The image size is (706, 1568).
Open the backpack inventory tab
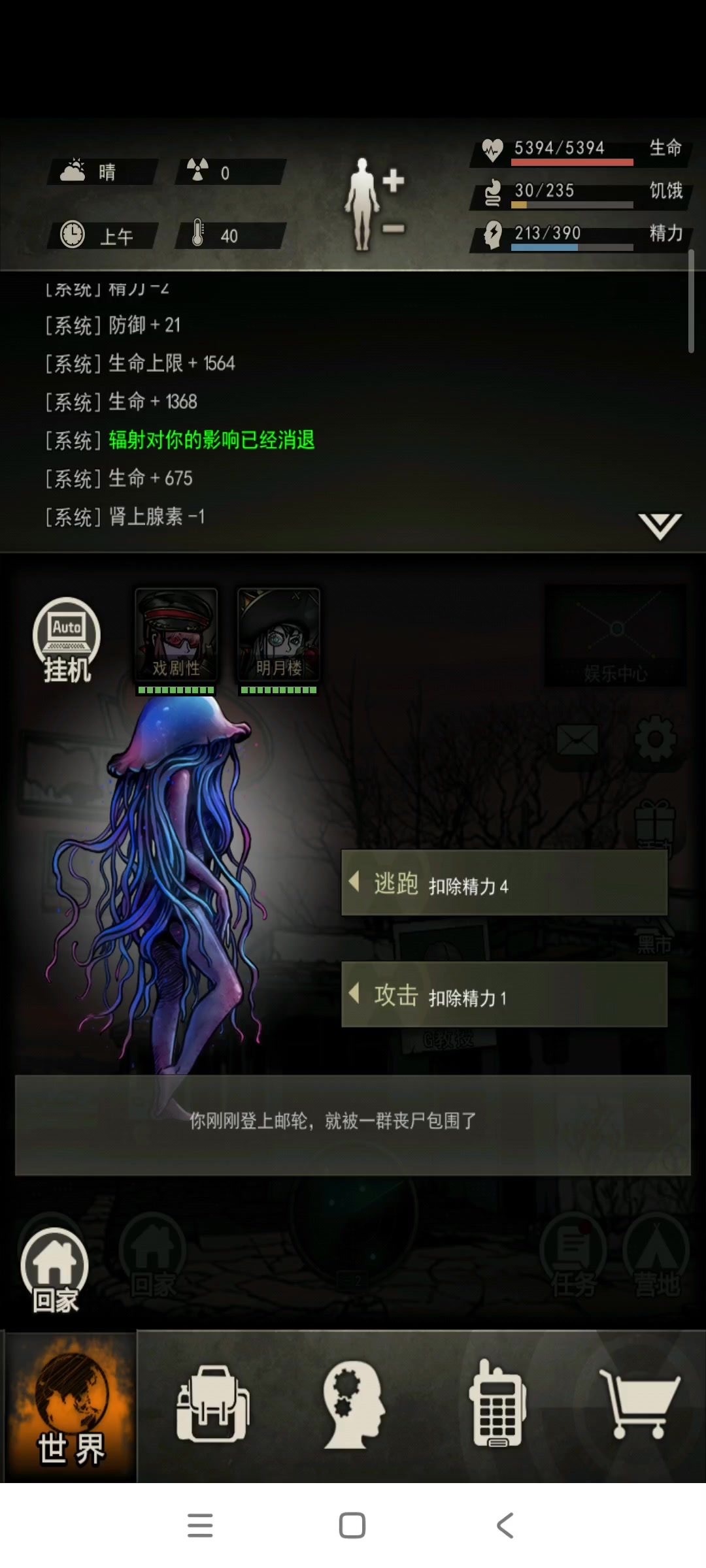pyautogui.click(x=212, y=1403)
